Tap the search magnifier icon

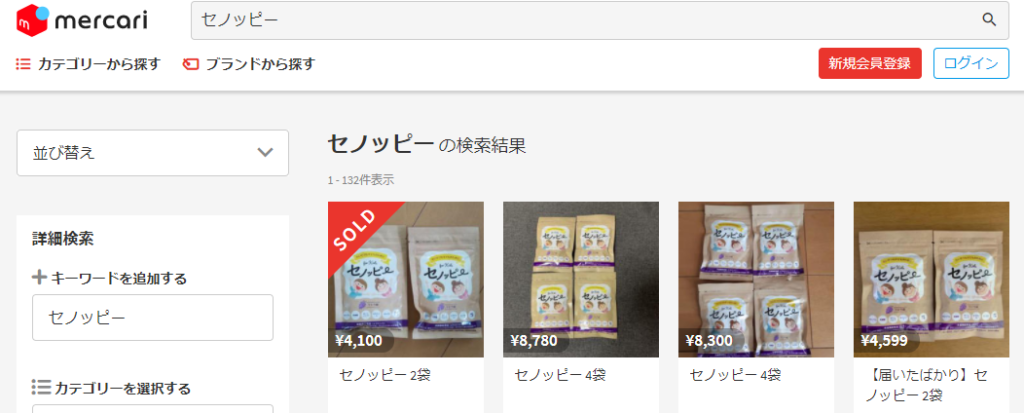tap(989, 20)
